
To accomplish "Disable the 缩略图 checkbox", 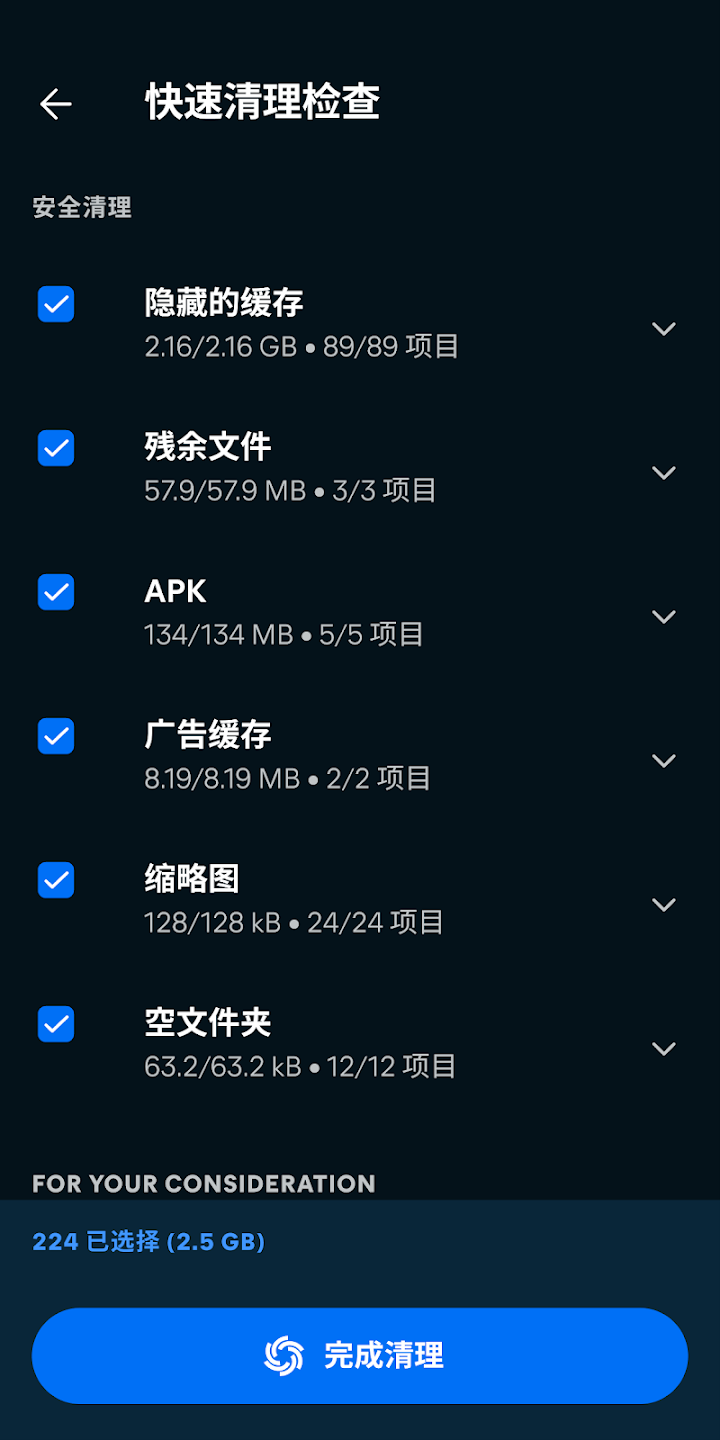I will point(55,881).
